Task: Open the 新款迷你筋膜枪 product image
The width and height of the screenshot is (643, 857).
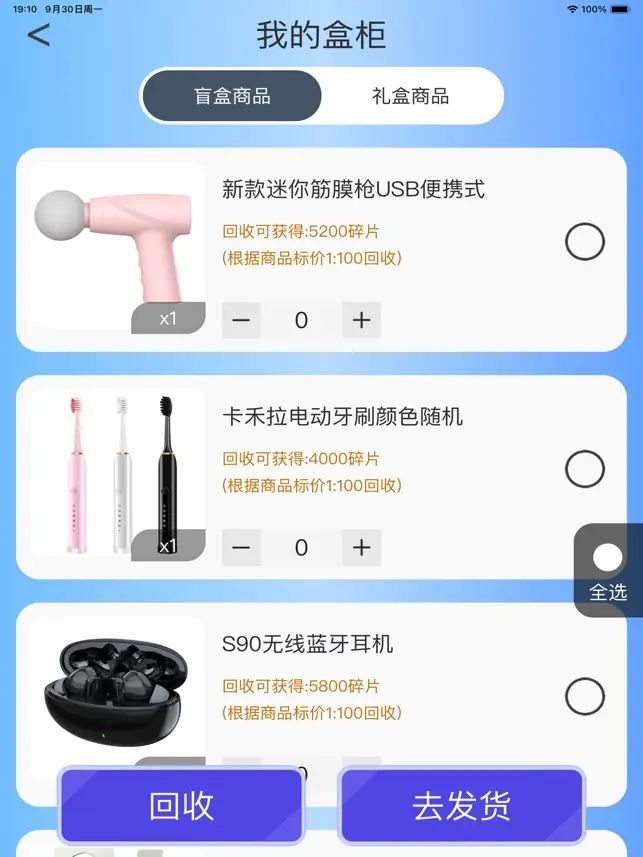Action: coord(118,246)
